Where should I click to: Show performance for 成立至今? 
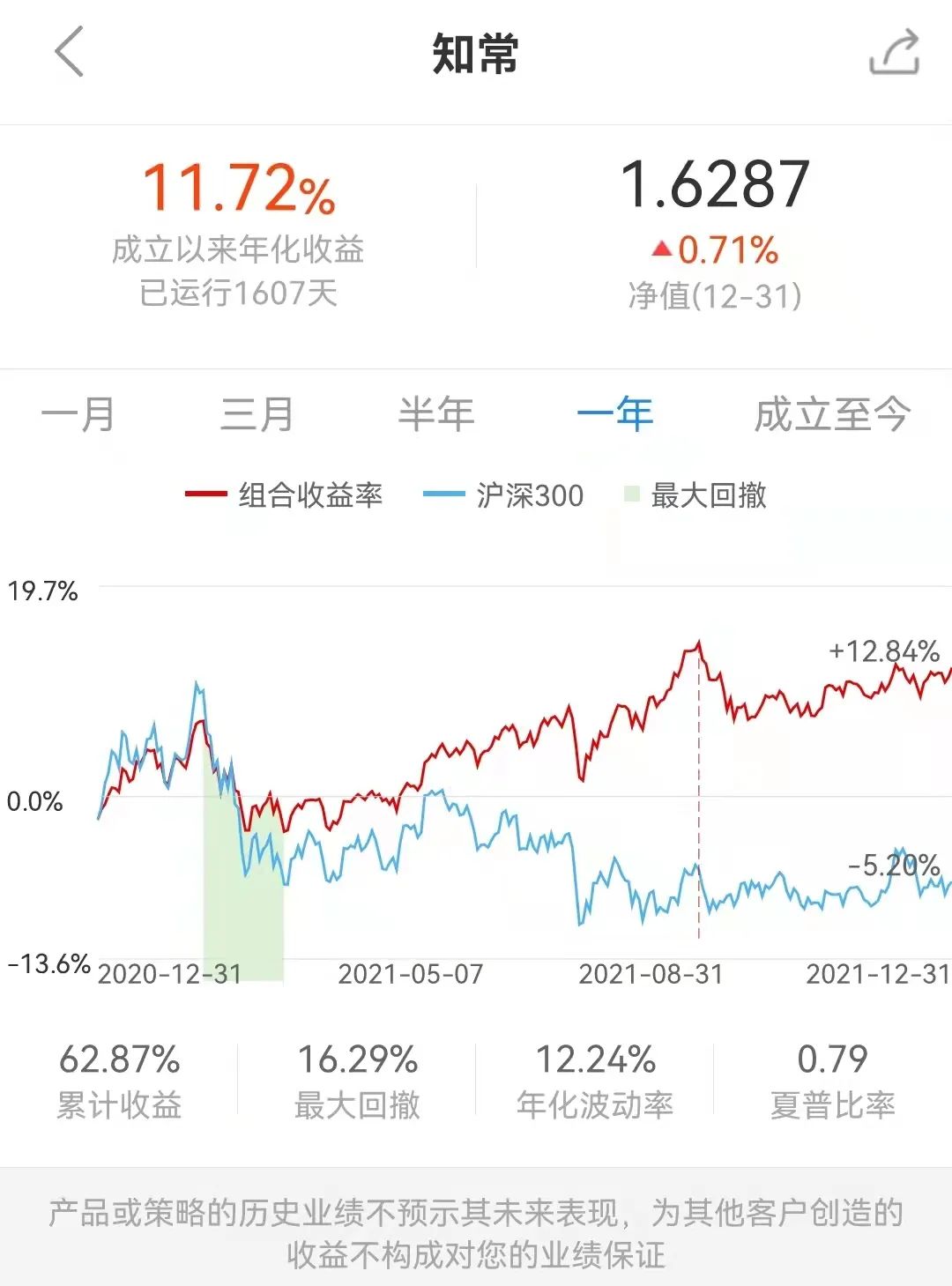832,414
